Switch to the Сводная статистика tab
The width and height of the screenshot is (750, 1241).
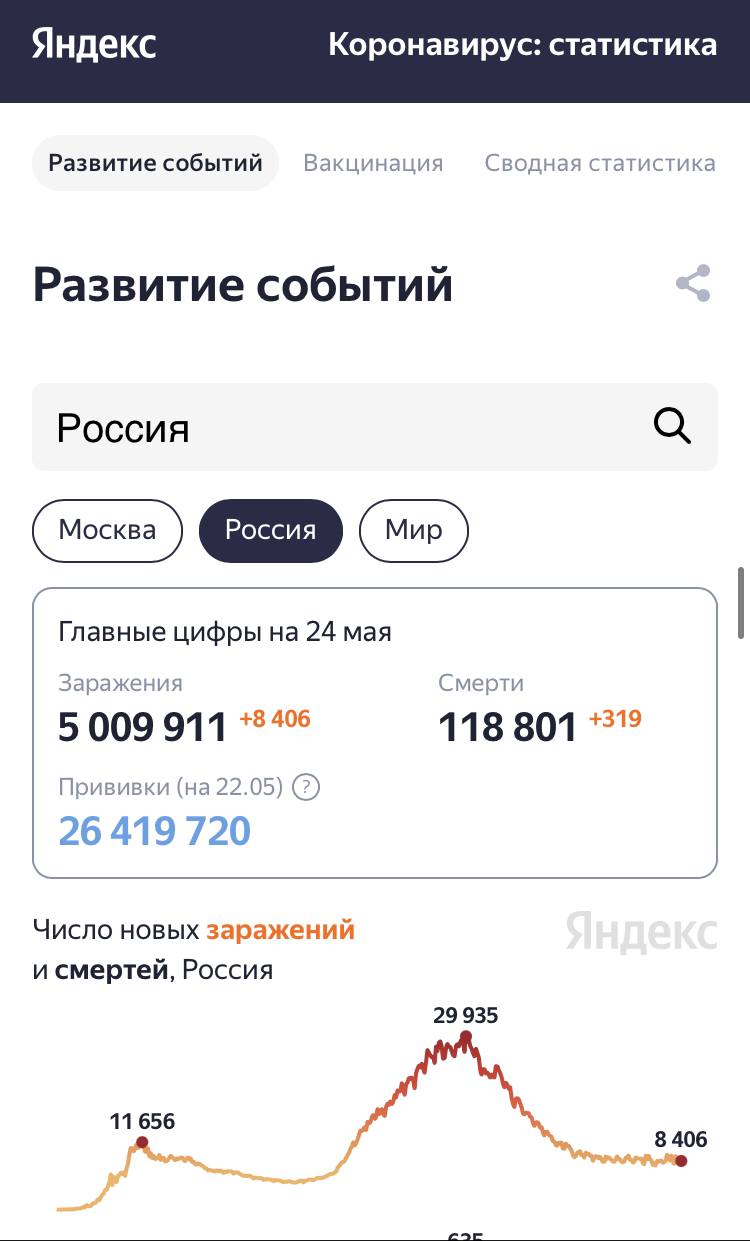pyautogui.click(x=600, y=163)
